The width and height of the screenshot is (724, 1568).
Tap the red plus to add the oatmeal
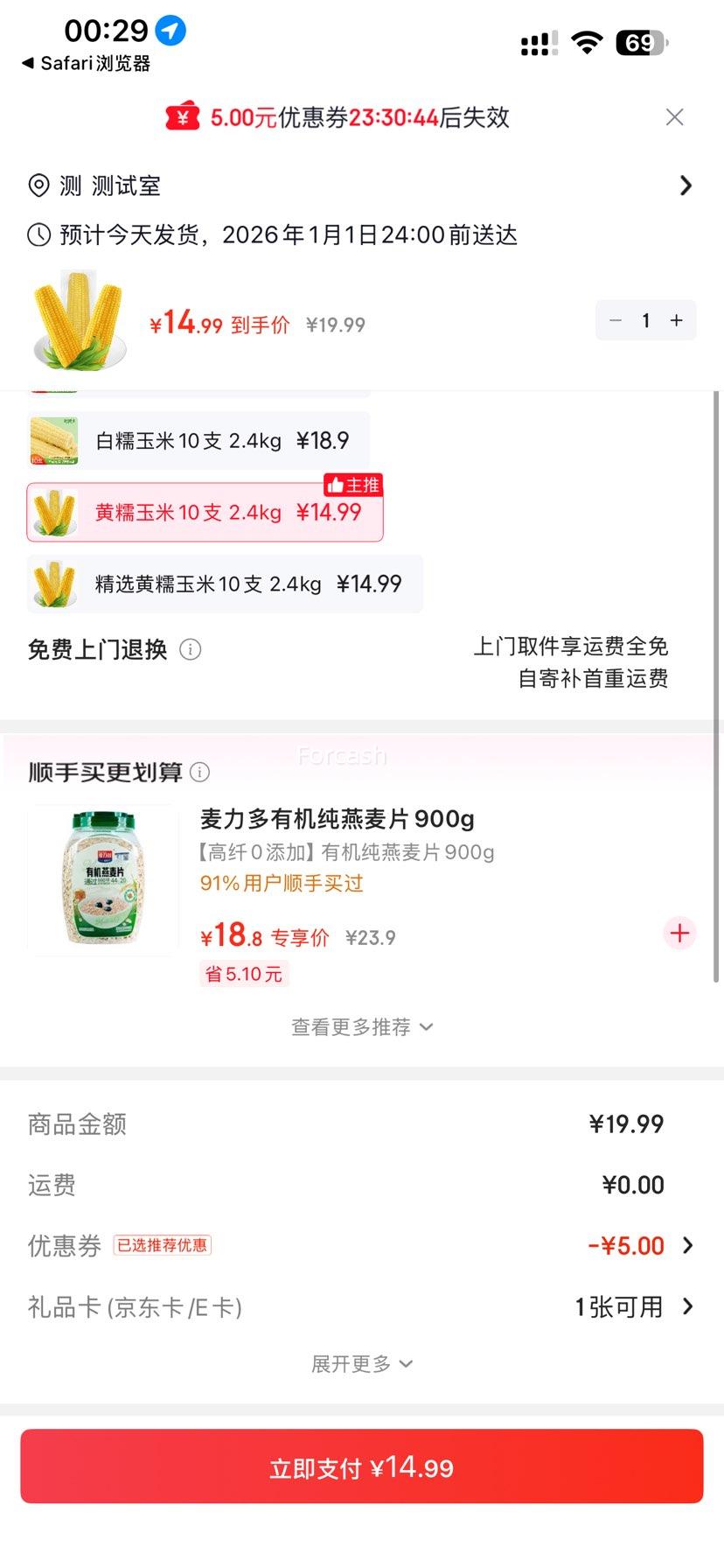[x=679, y=934]
